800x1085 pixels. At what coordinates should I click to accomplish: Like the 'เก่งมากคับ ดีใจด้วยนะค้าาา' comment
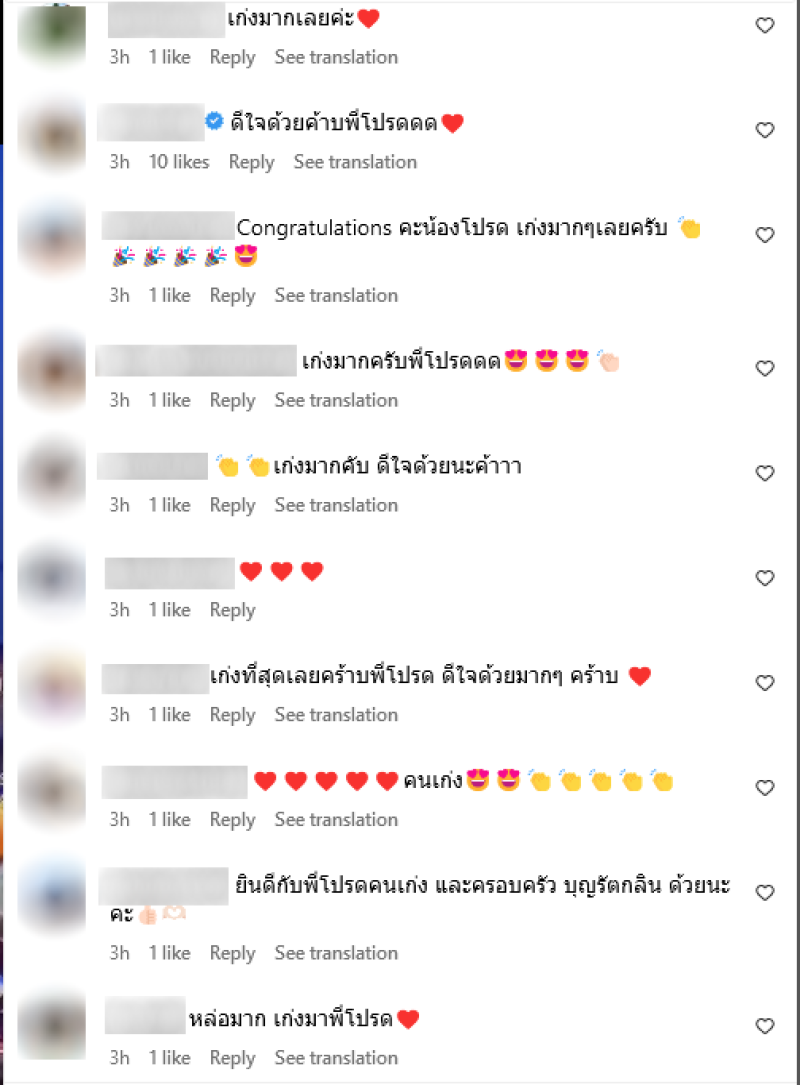(x=764, y=473)
